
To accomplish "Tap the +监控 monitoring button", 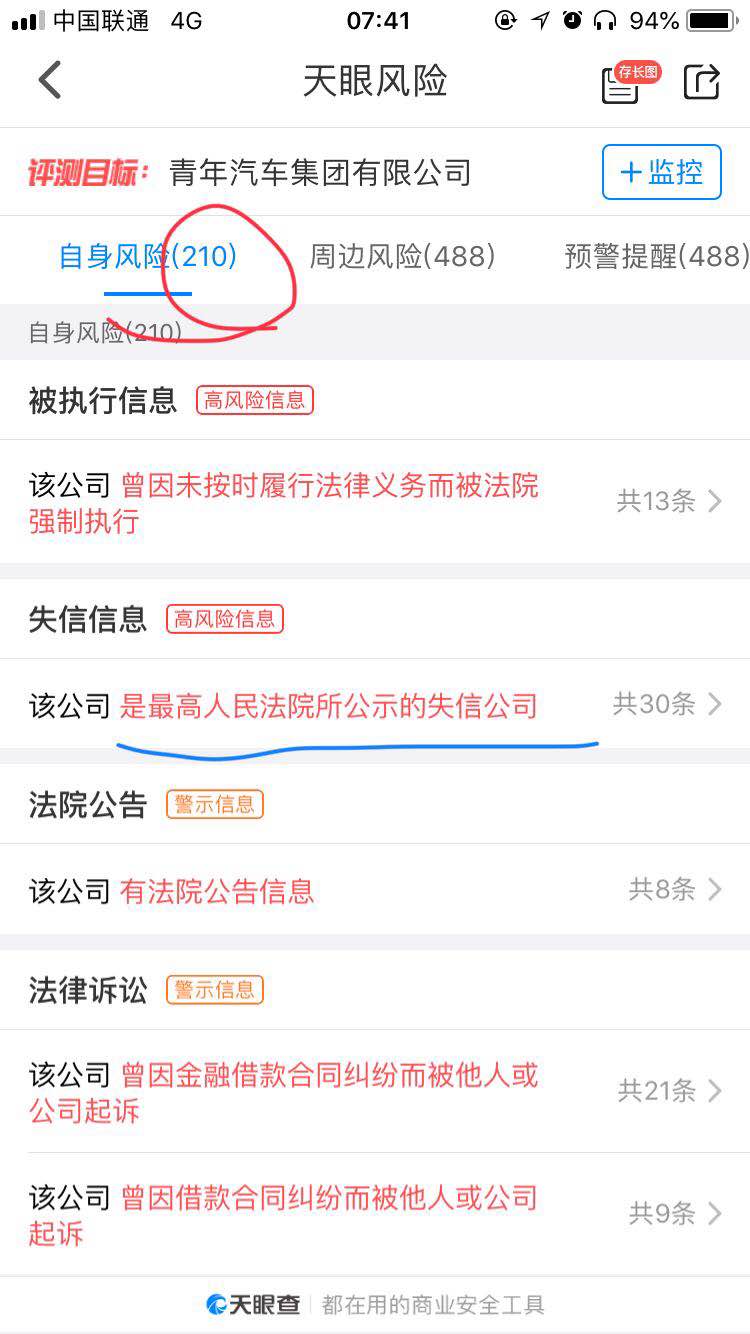I will coord(661,171).
